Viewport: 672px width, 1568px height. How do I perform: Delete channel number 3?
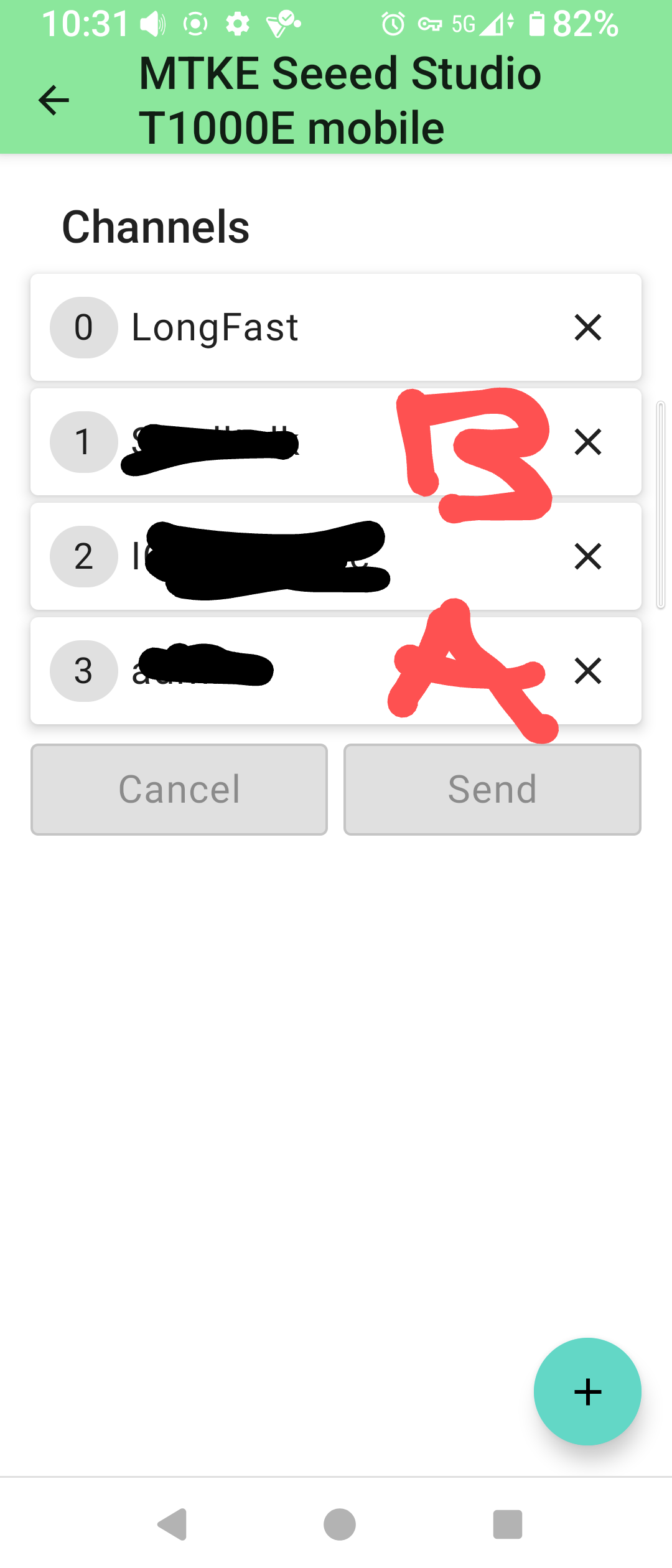[x=587, y=671]
